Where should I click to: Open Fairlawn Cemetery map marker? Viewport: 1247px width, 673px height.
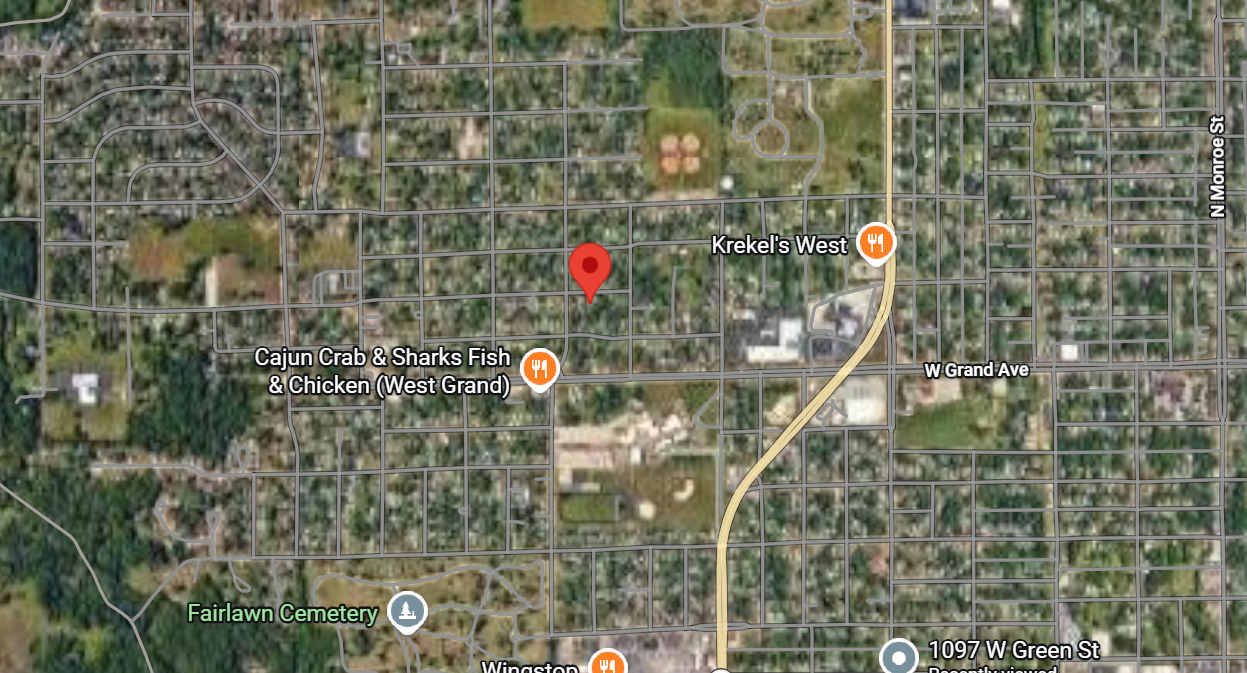[x=406, y=611]
